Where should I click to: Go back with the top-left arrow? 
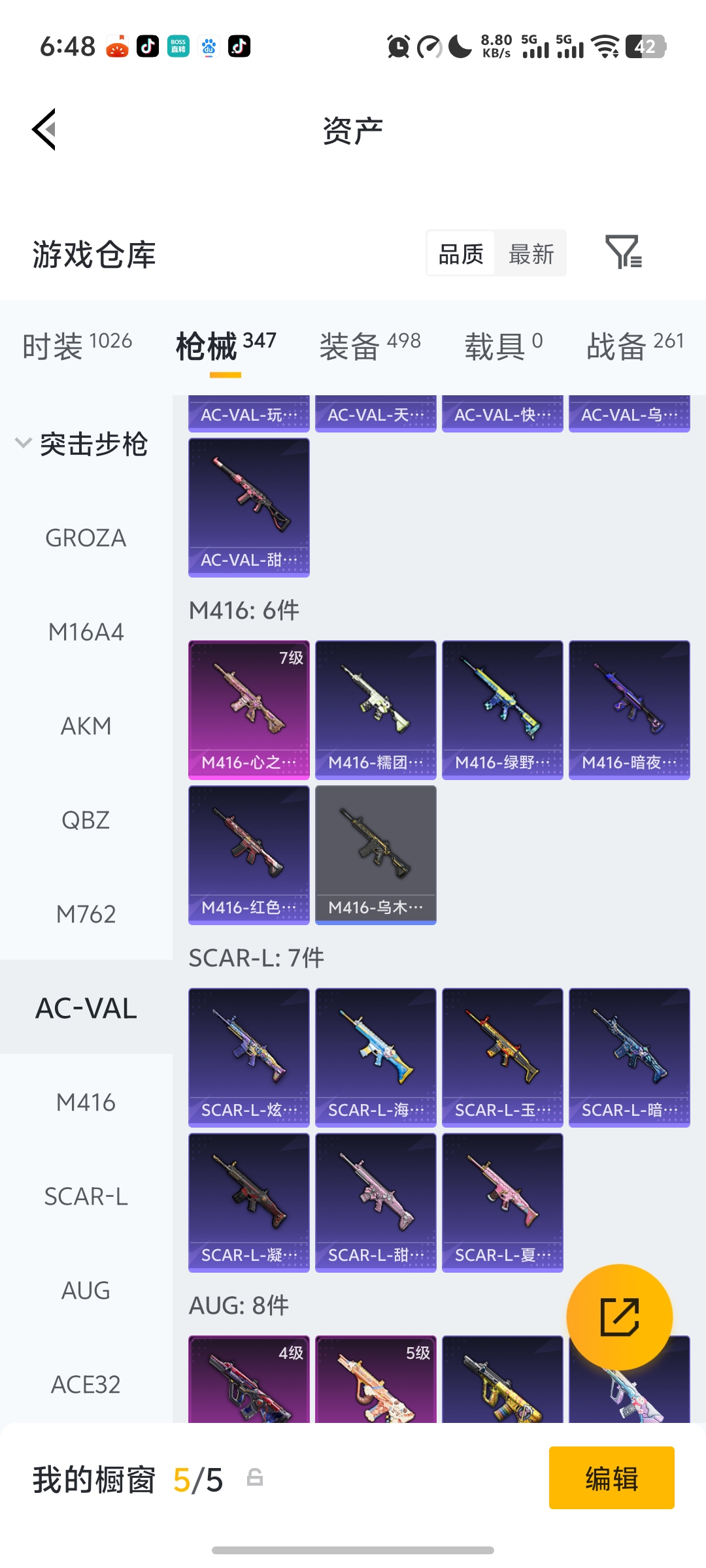tap(44, 129)
